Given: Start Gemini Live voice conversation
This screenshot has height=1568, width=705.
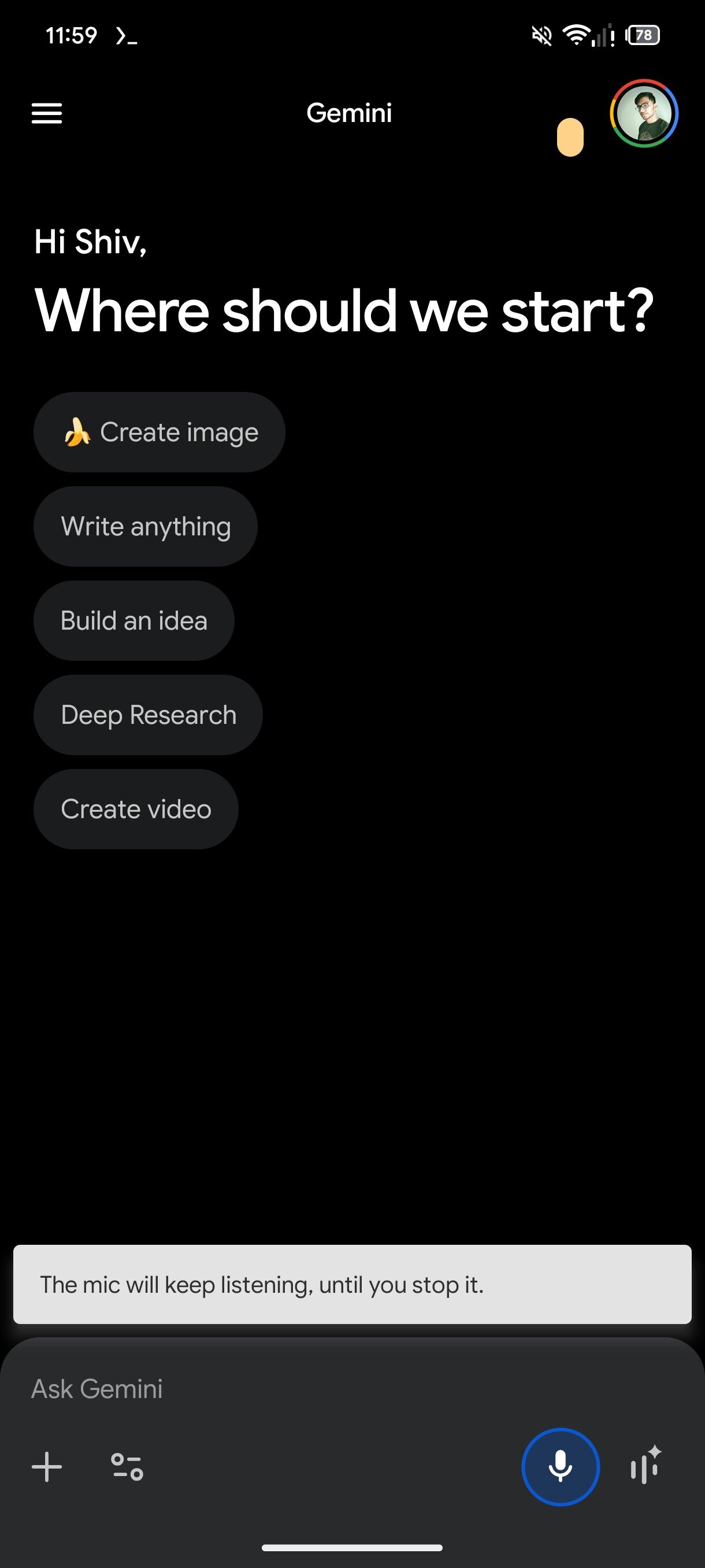Looking at the screenshot, I should [x=645, y=1467].
